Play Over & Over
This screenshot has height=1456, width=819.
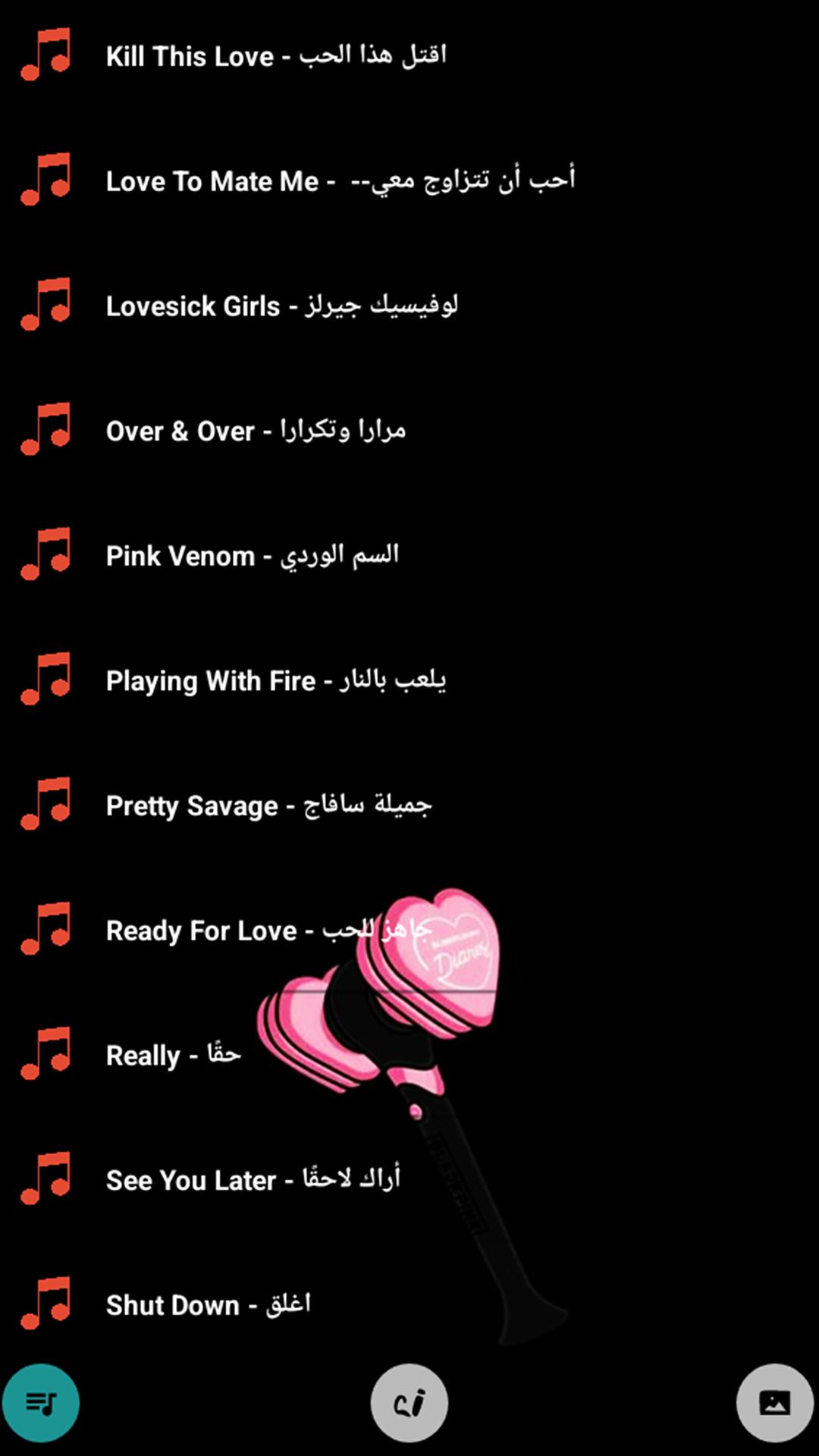[256, 431]
